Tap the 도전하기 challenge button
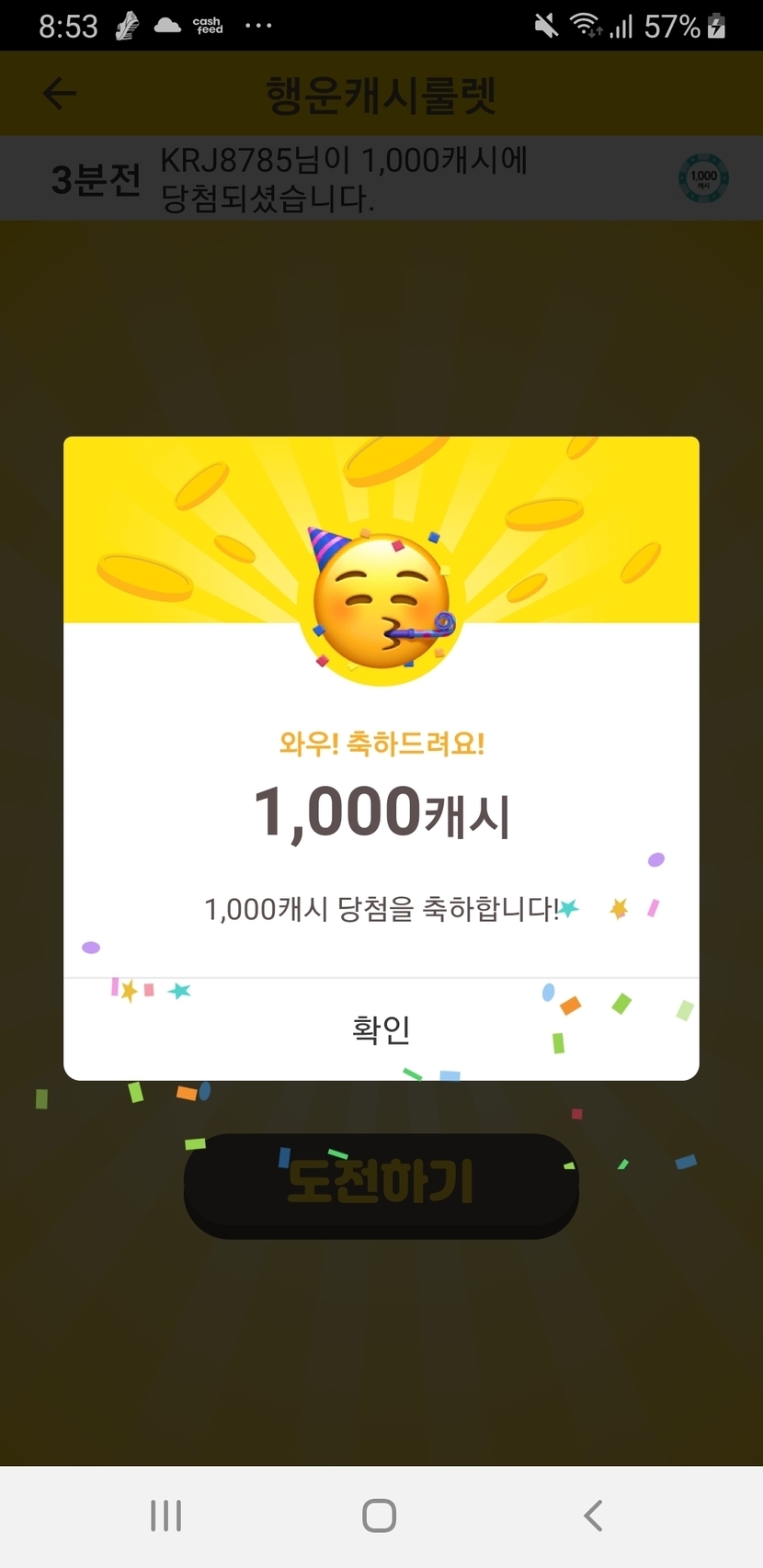This screenshot has width=763, height=1568. point(381,1184)
